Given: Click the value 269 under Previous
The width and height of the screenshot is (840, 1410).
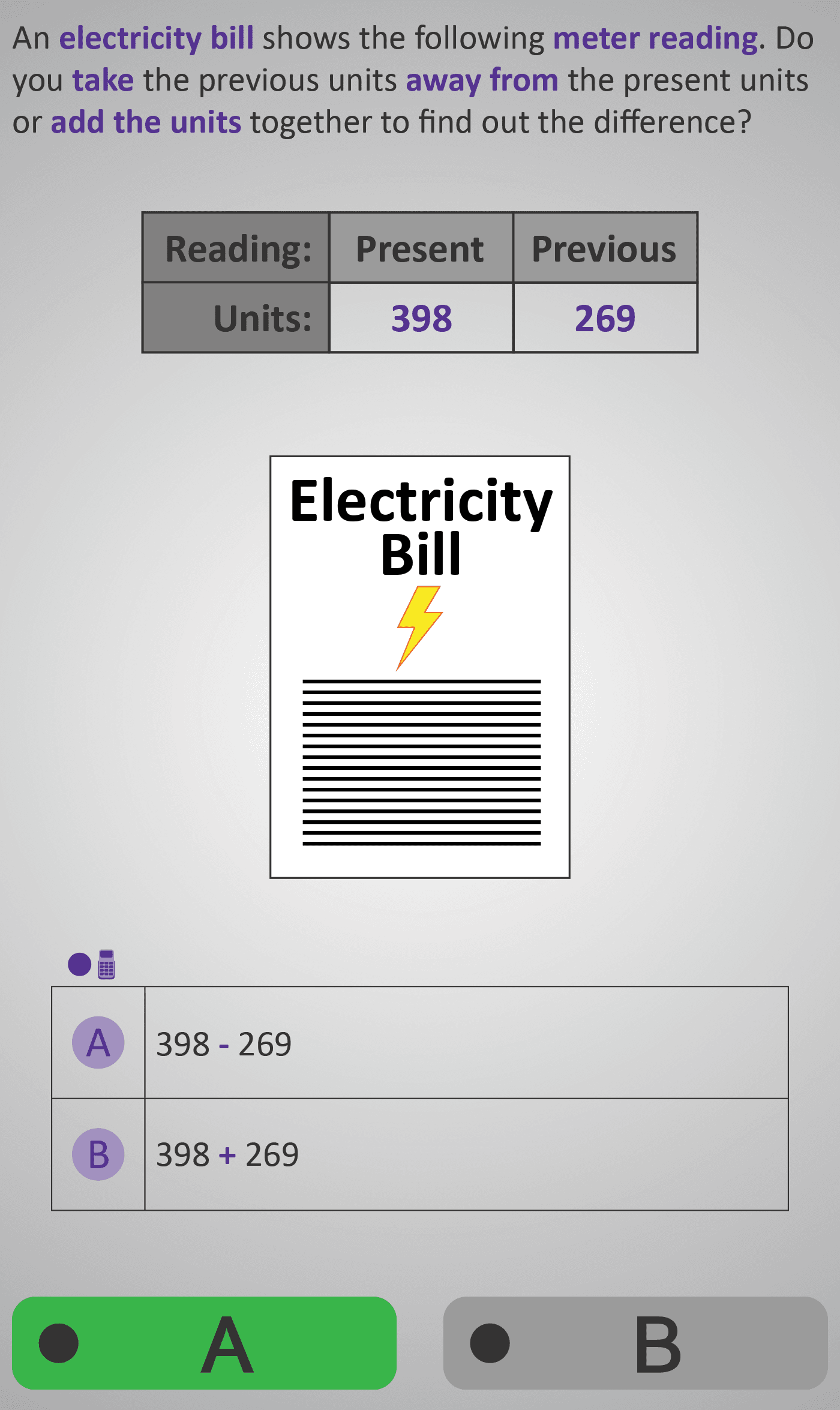Looking at the screenshot, I should pyautogui.click(x=605, y=318).
